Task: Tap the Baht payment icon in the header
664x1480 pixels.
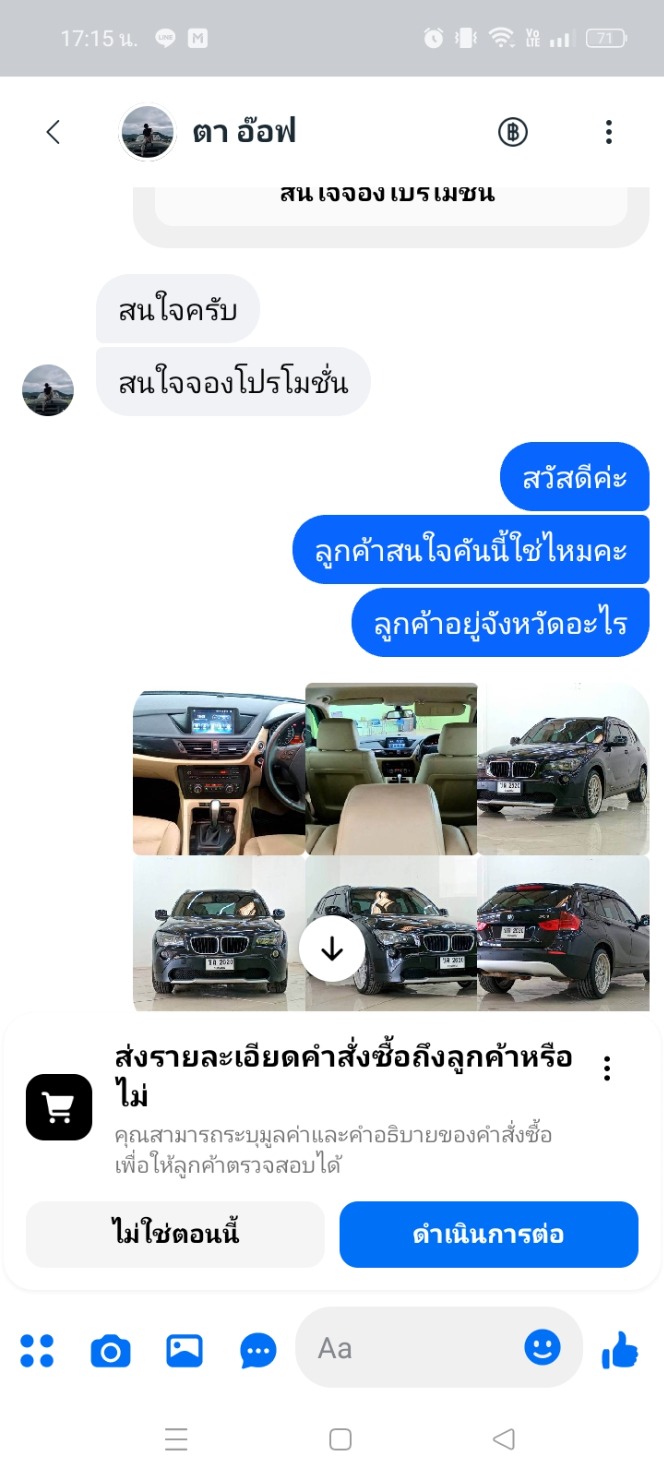Action: coord(512,132)
